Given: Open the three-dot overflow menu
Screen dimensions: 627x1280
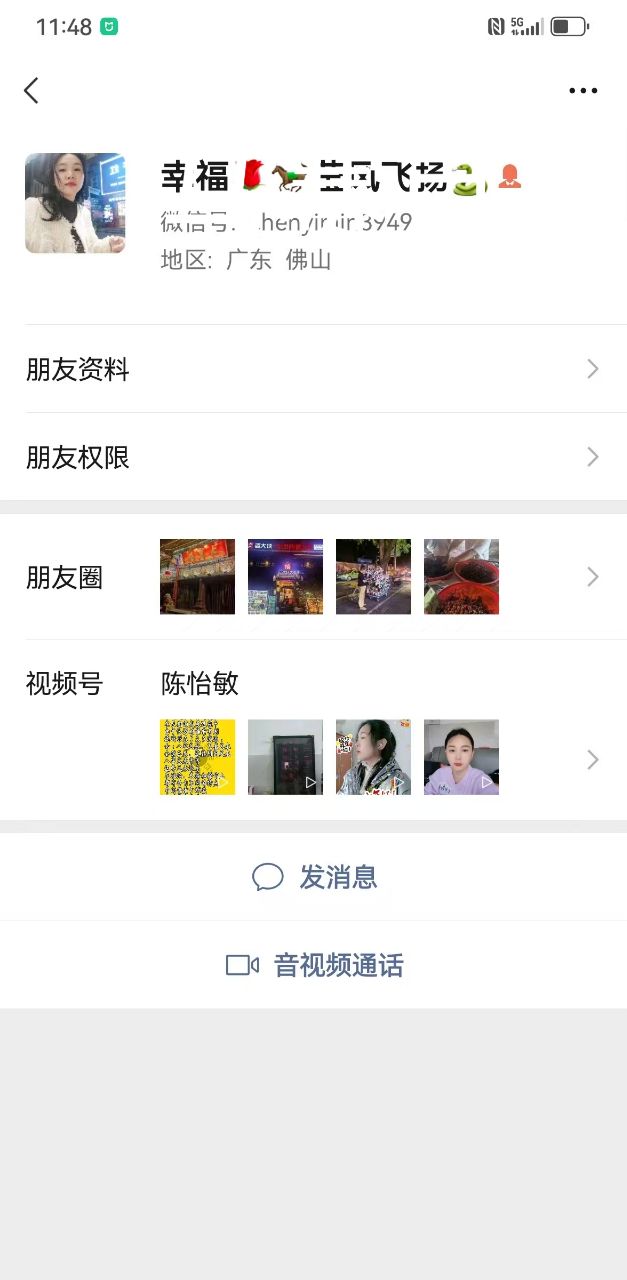Looking at the screenshot, I should tap(583, 91).
